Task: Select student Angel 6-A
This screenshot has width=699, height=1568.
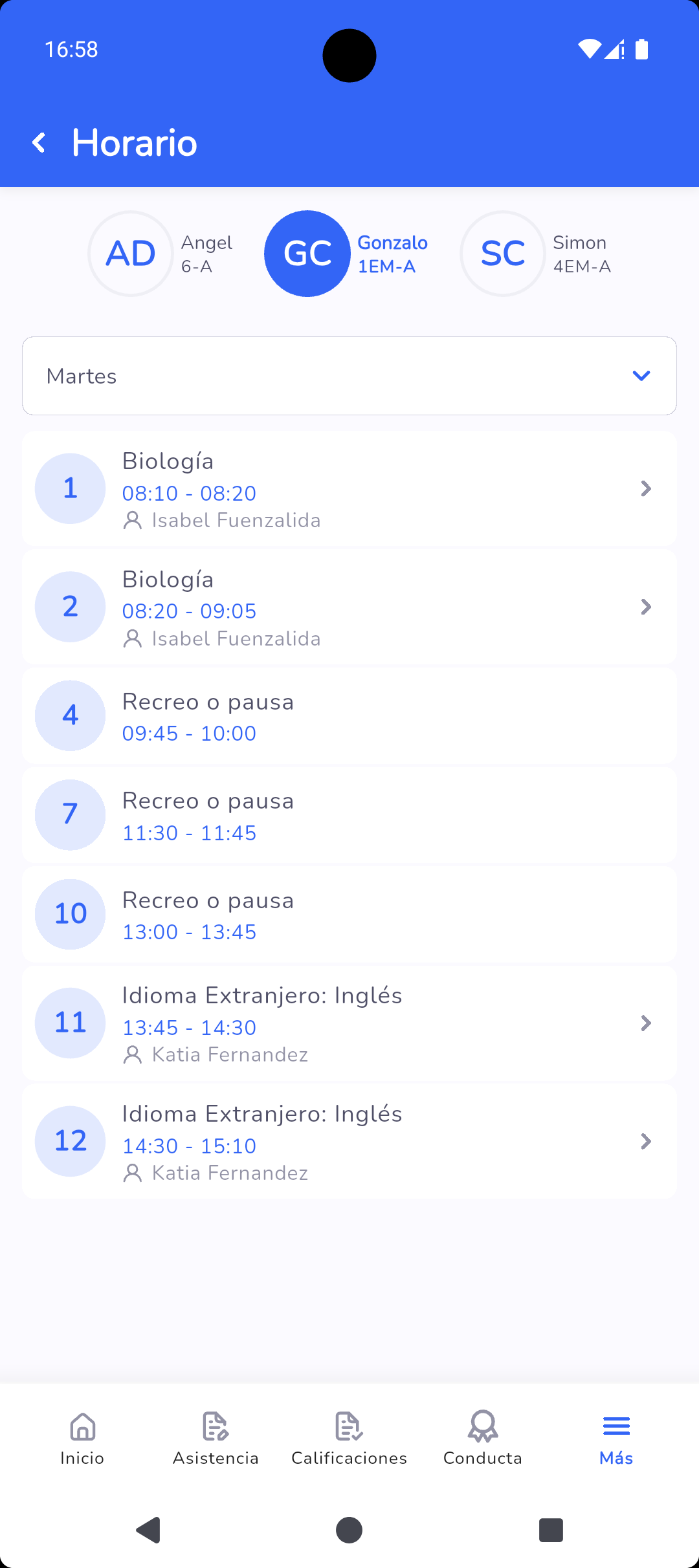Action: click(x=161, y=254)
